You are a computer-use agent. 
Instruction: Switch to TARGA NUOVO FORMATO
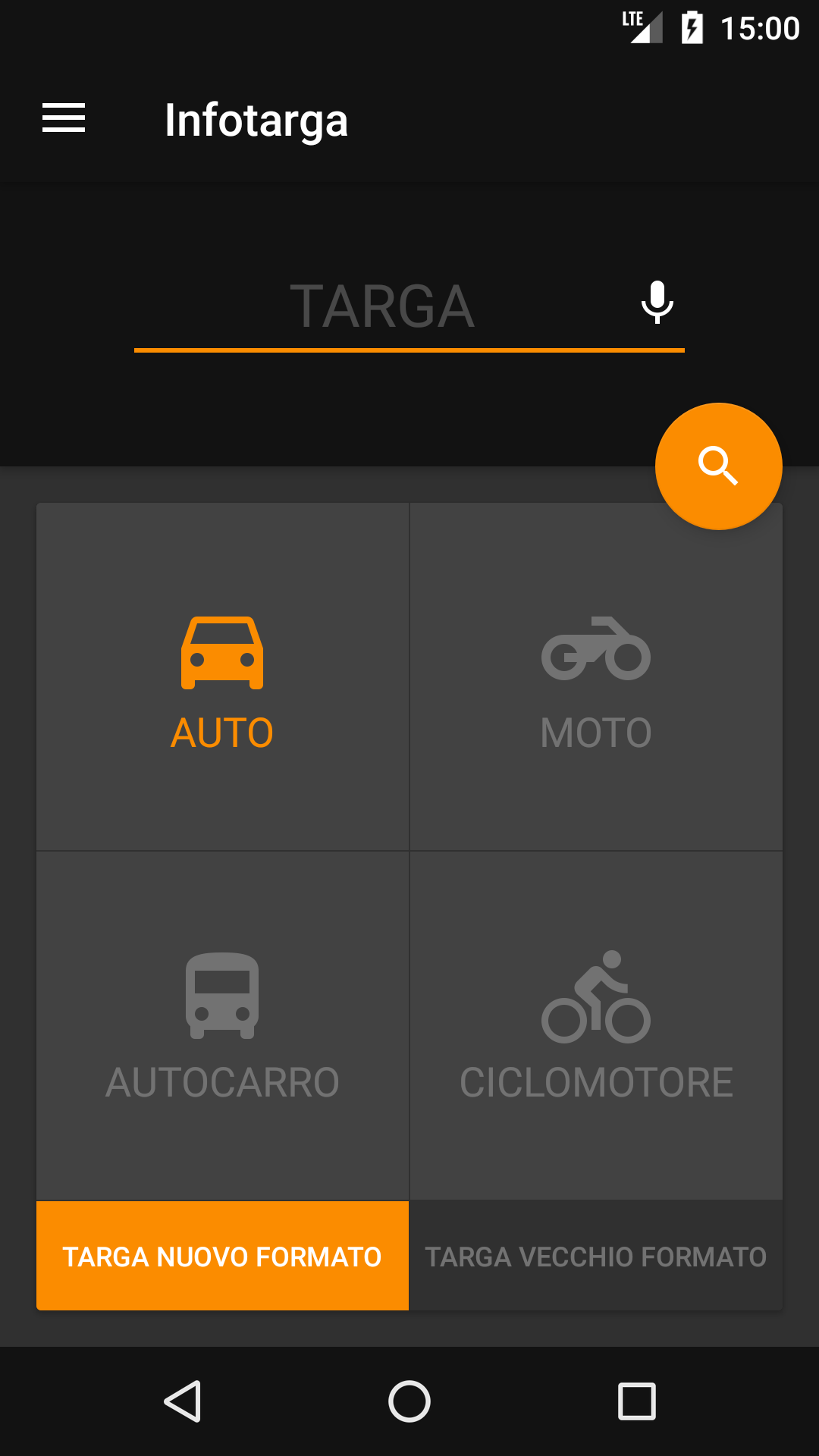222,1256
